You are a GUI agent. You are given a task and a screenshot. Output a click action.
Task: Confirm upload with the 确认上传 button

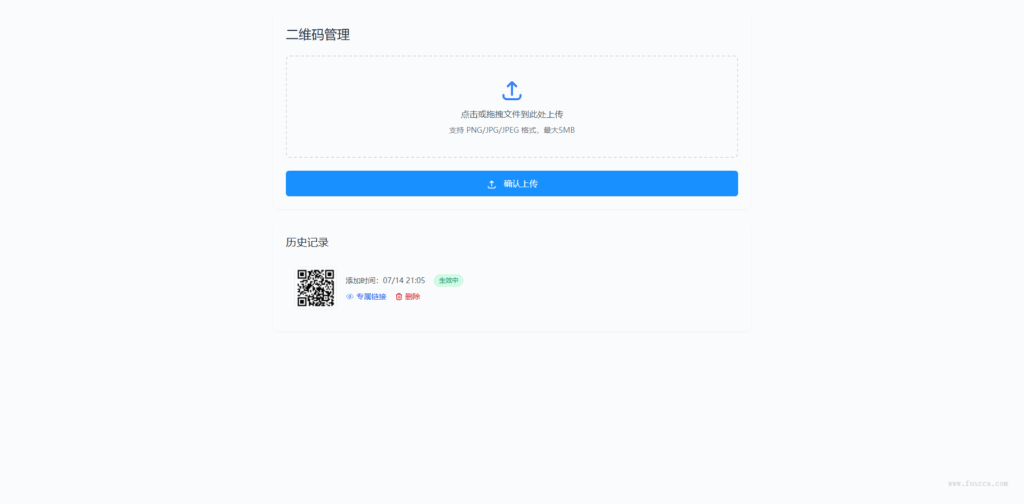[x=511, y=184]
